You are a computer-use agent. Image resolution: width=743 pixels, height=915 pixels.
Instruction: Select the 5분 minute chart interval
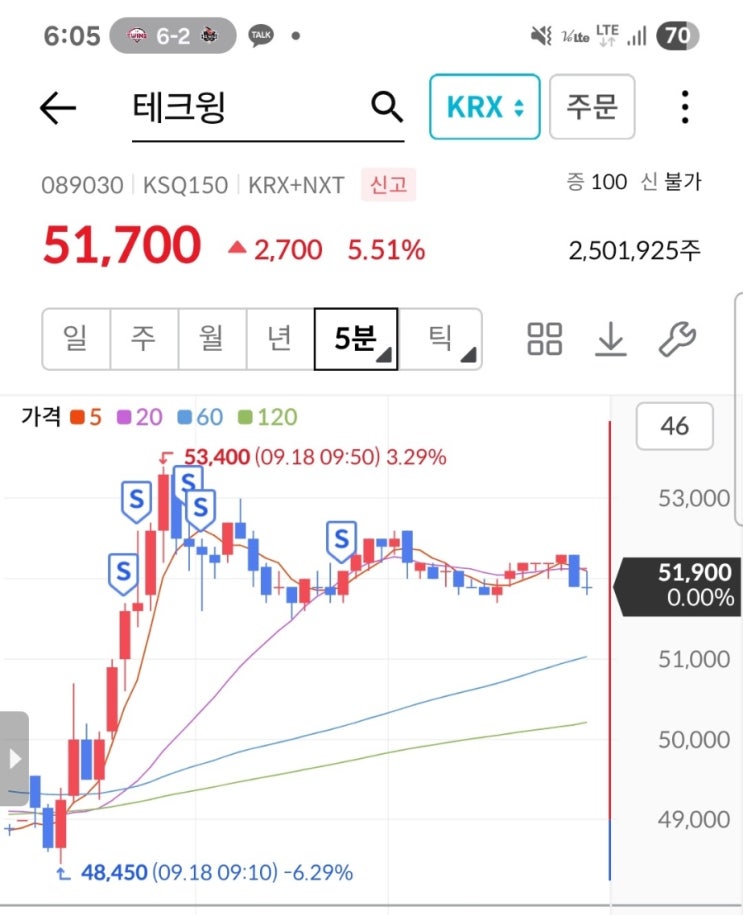pyautogui.click(x=356, y=339)
